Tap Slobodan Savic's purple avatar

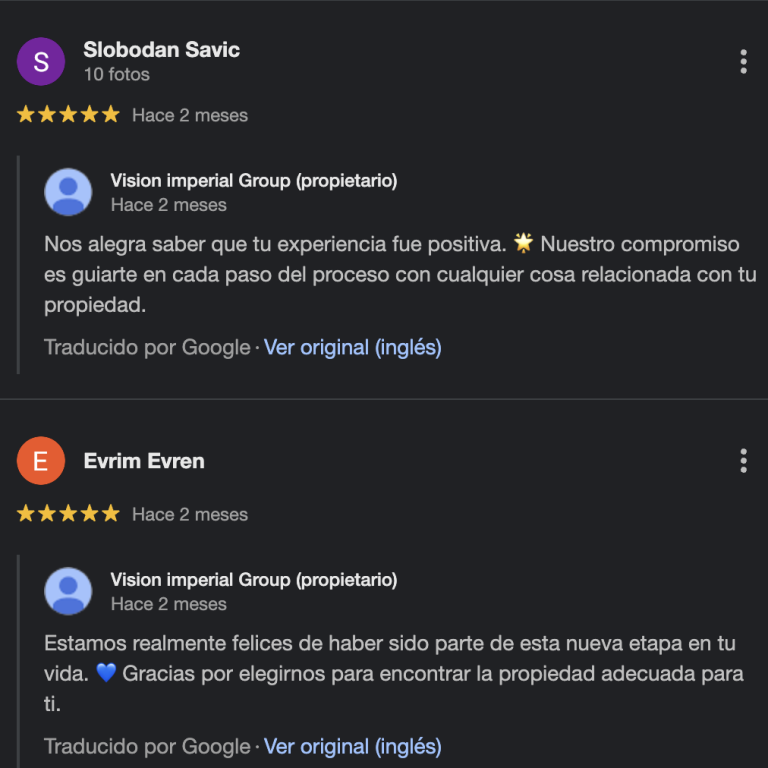click(x=41, y=62)
